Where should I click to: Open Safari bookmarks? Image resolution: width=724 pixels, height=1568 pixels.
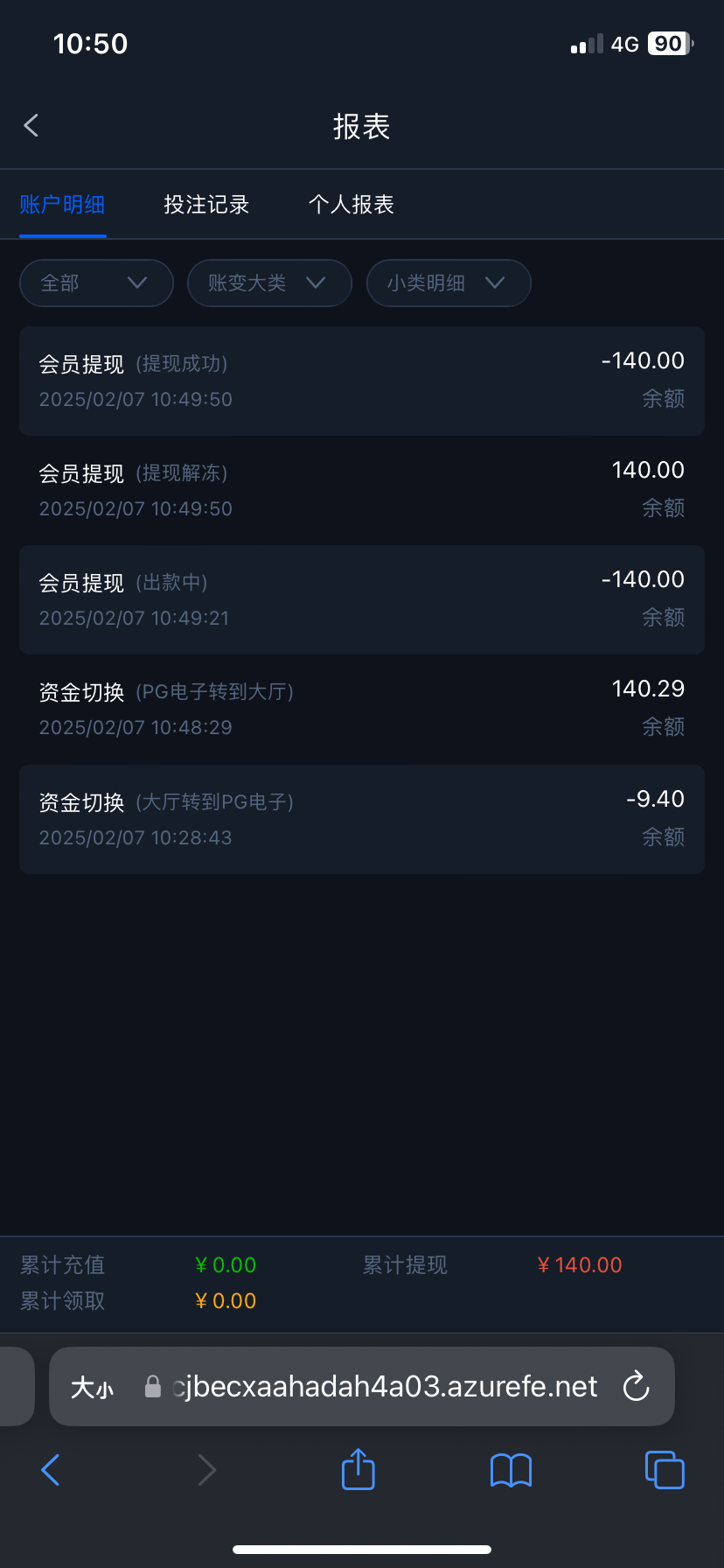pos(512,1470)
